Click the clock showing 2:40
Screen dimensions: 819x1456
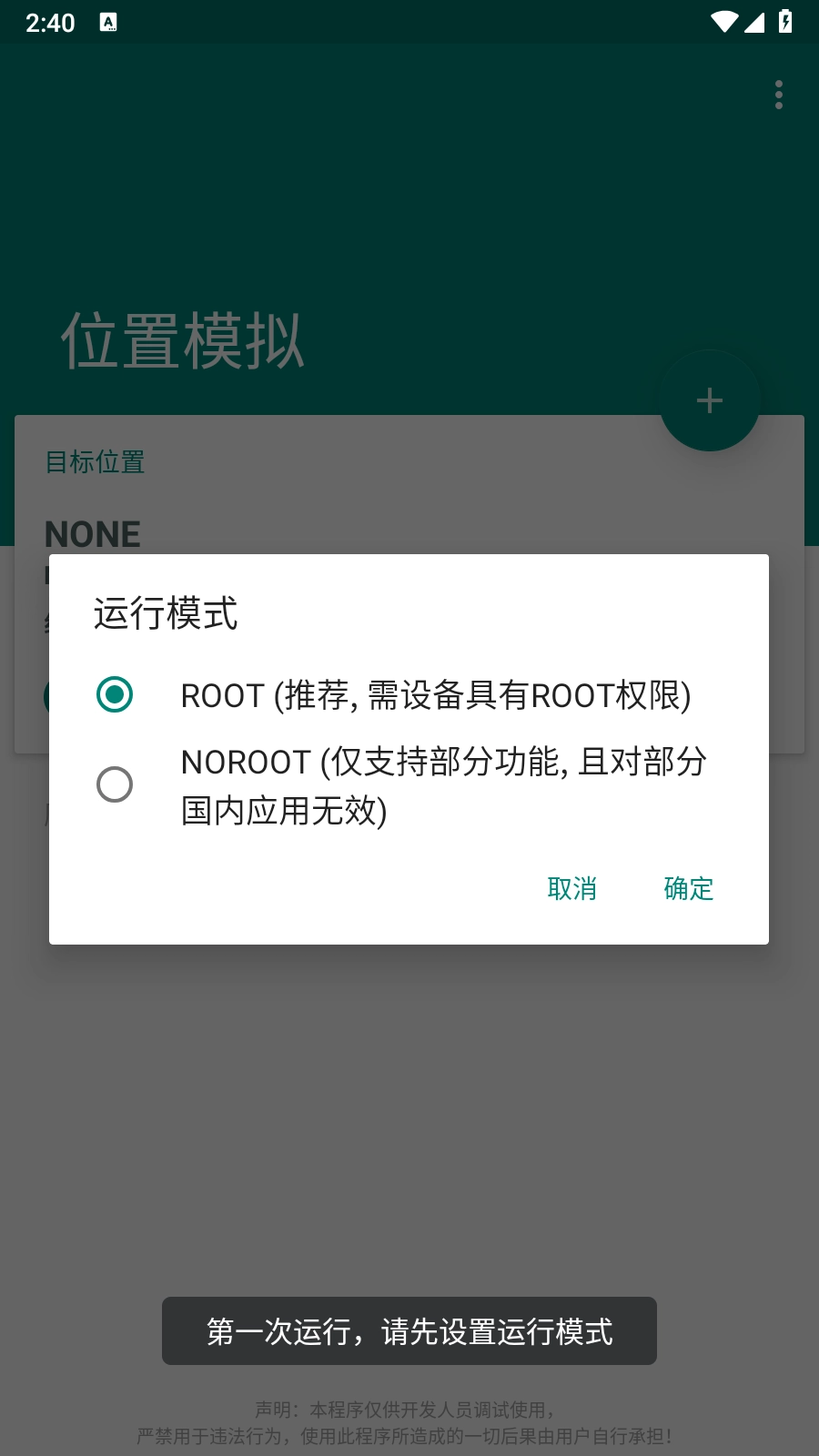tap(52, 23)
